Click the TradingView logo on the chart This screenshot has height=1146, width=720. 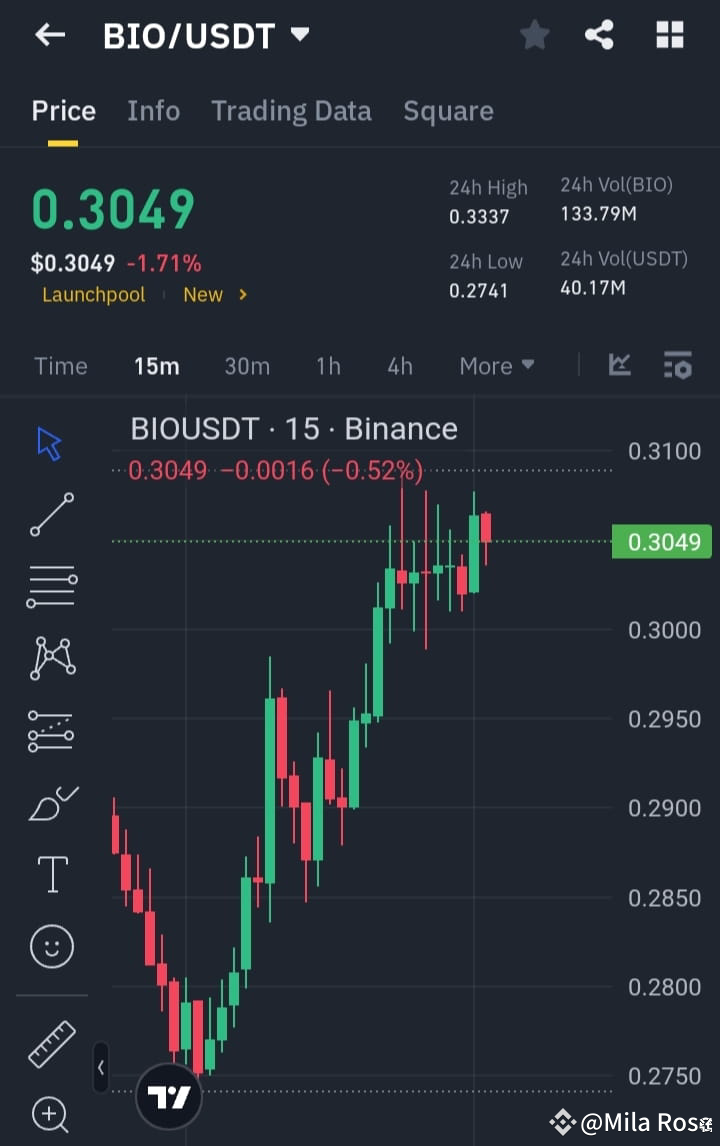[169, 1096]
